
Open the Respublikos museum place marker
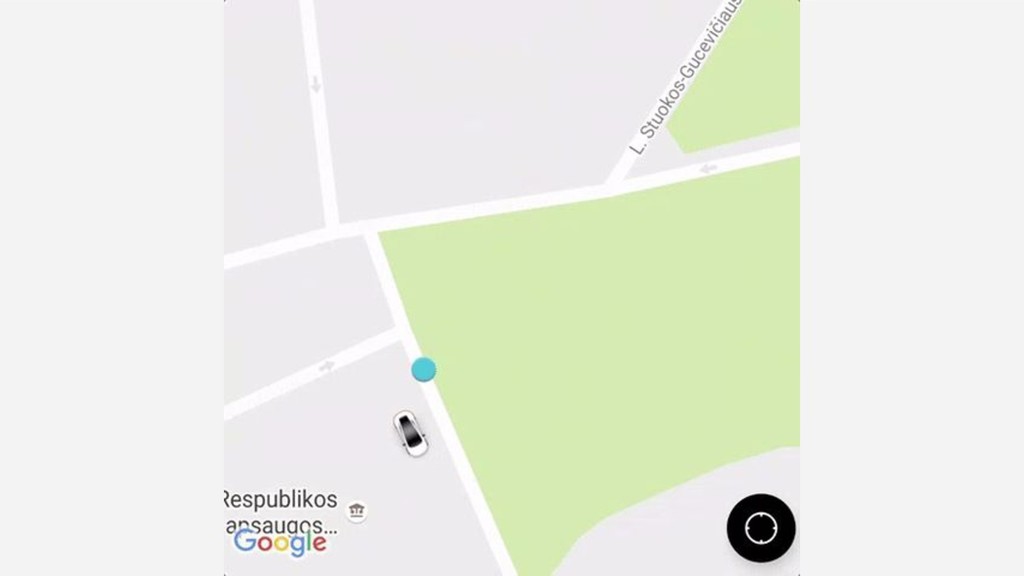click(357, 511)
